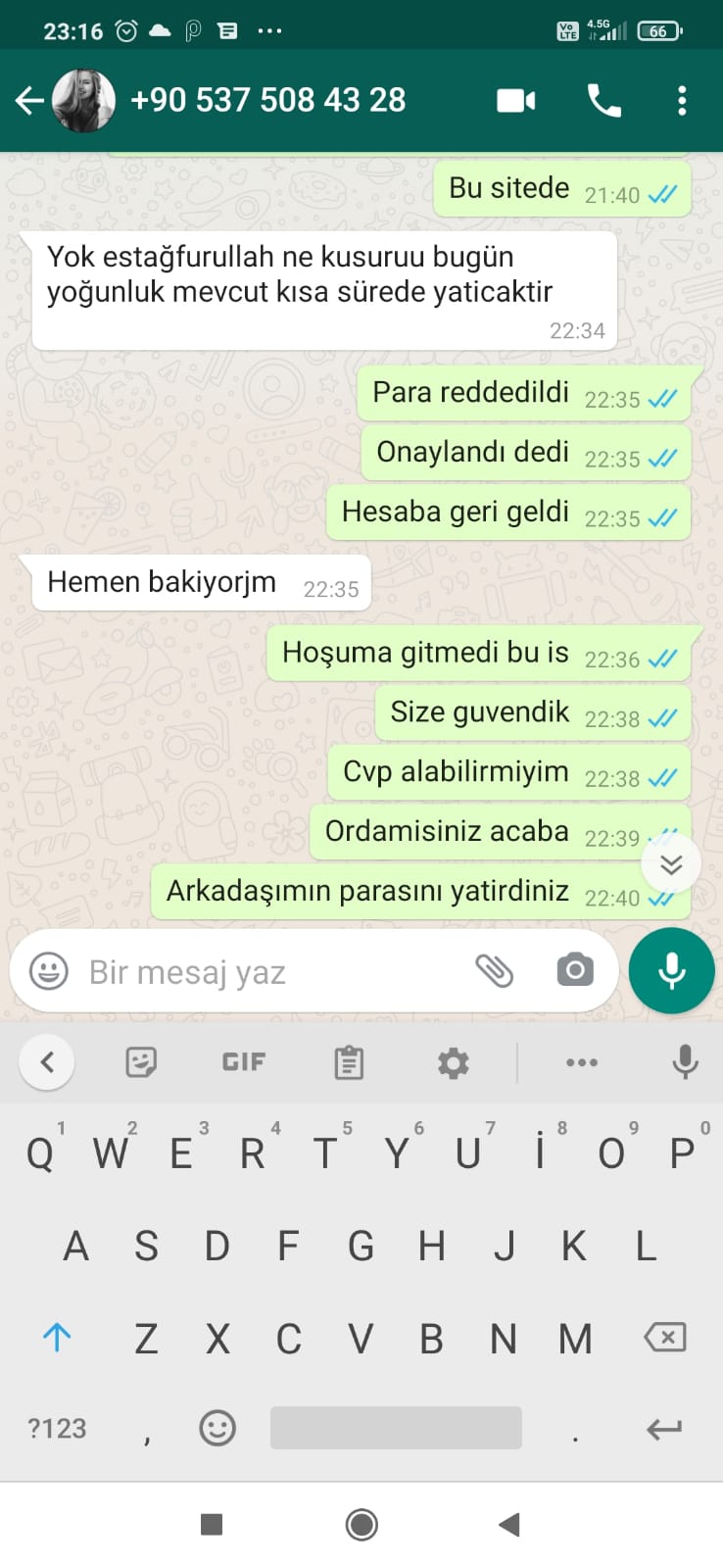Start a voice call

pos(603,100)
